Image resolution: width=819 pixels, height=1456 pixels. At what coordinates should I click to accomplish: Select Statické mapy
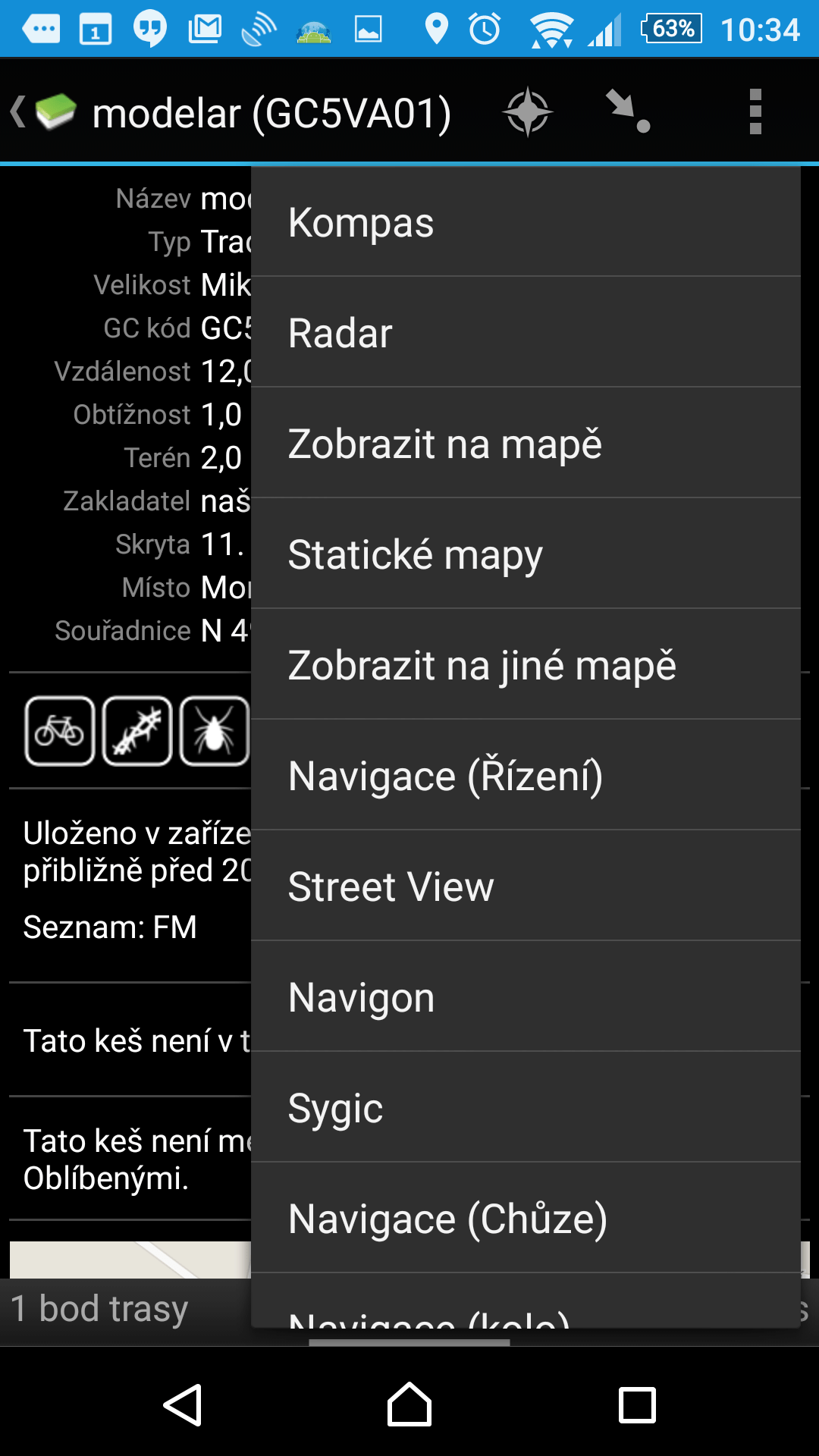coord(526,554)
